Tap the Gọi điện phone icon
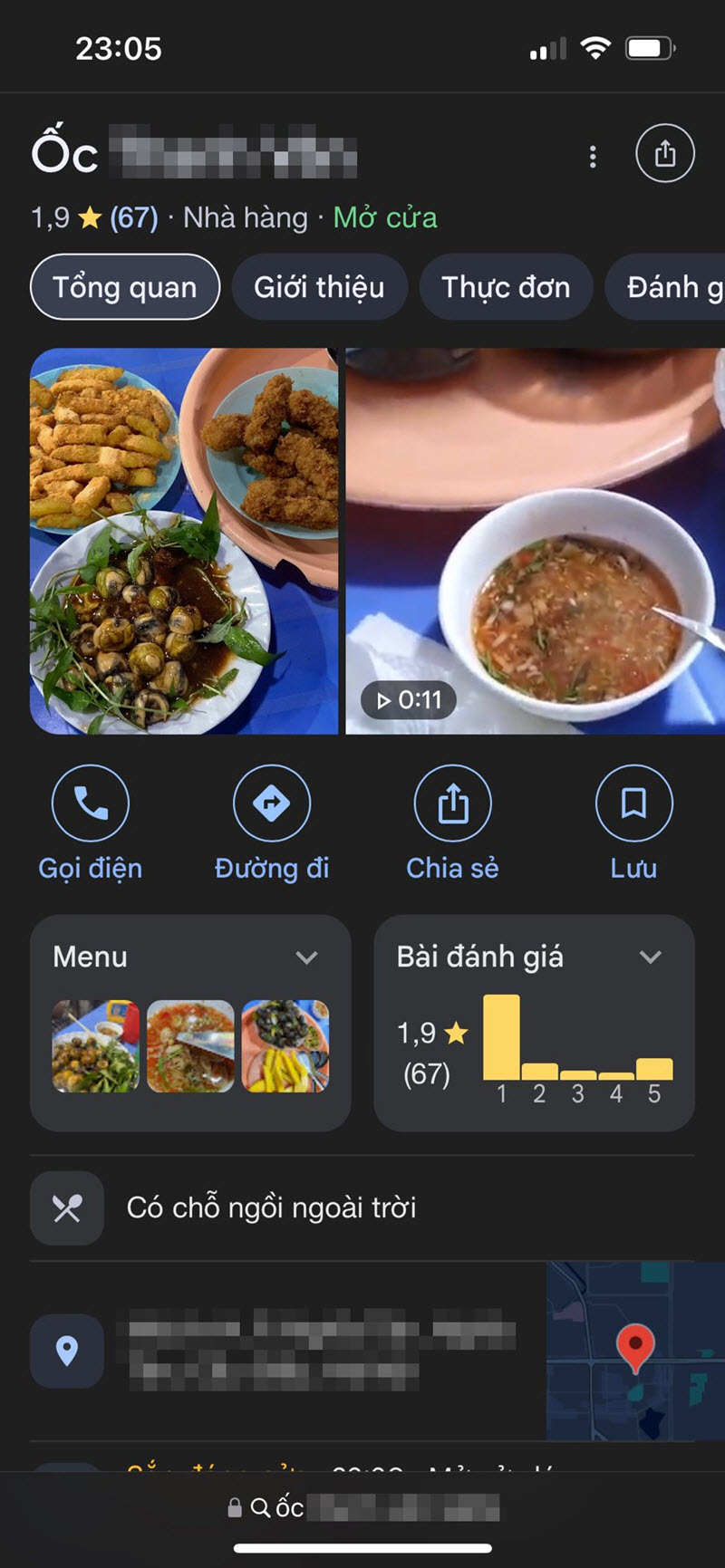The width and height of the screenshot is (725, 1568). (x=92, y=803)
